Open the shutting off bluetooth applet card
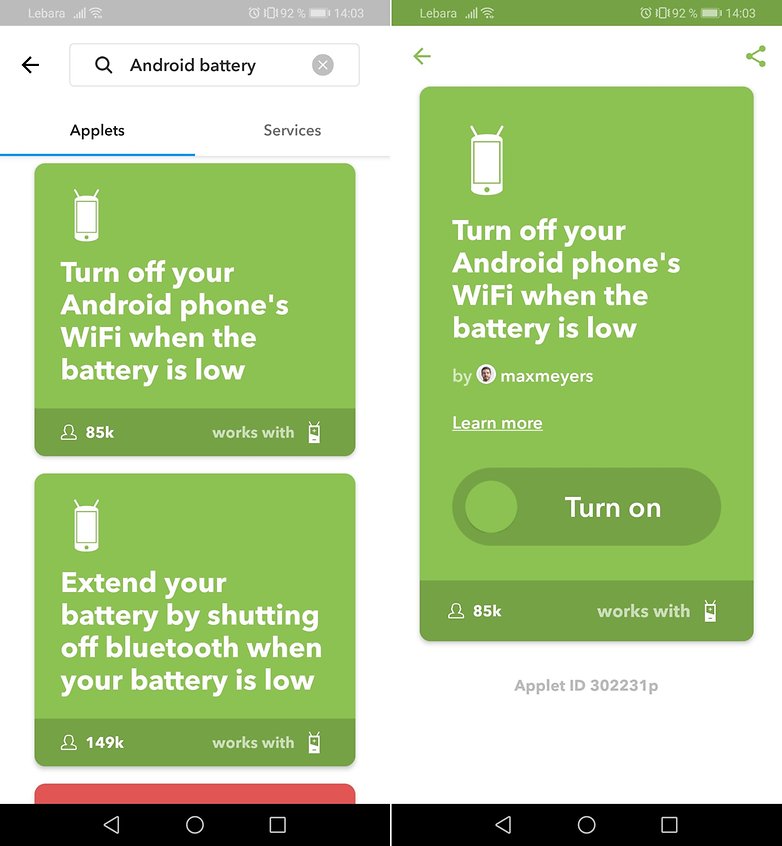782x846 pixels. pyautogui.click(x=195, y=610)
